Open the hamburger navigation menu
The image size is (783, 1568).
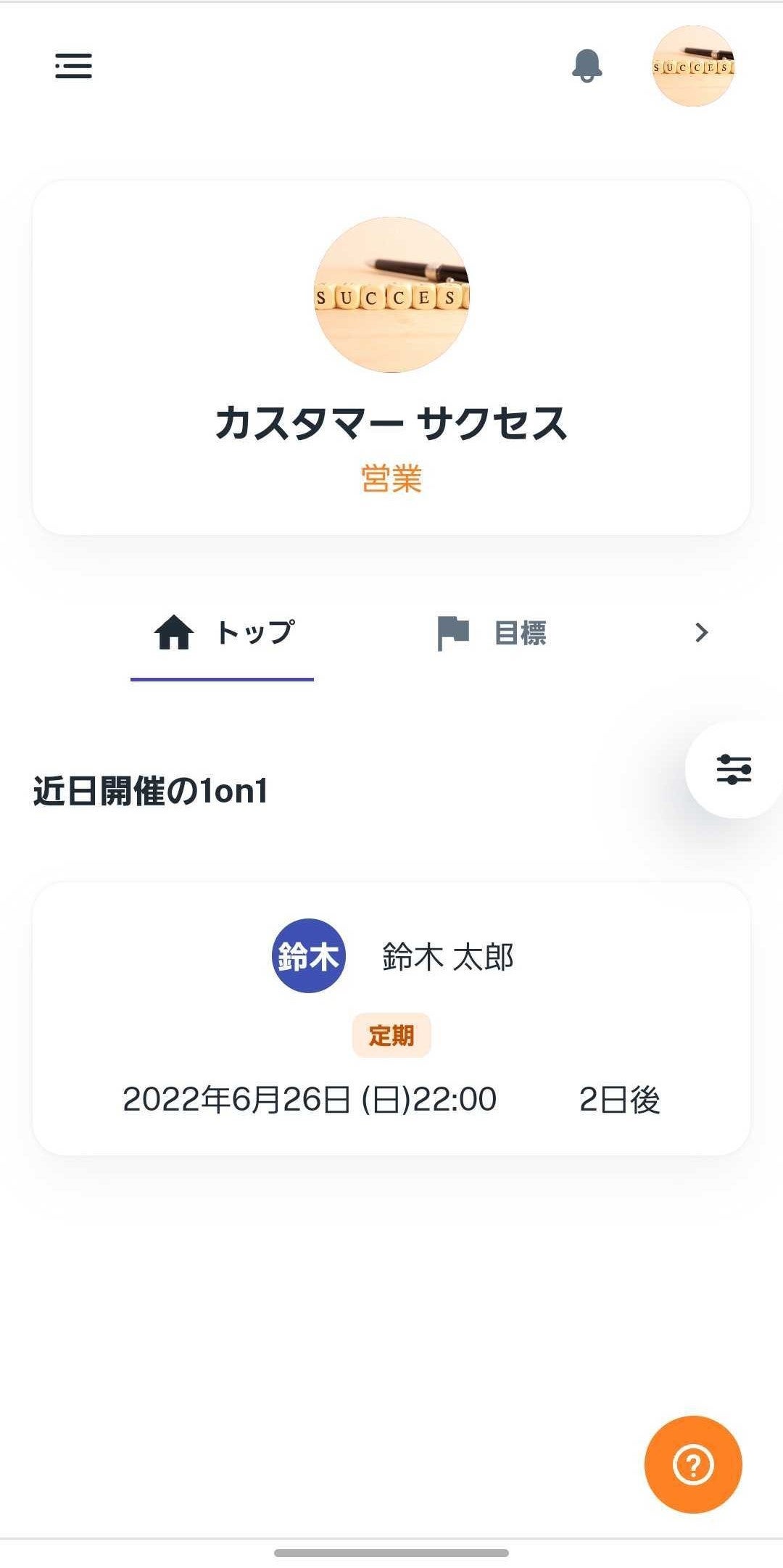point(73,67)
